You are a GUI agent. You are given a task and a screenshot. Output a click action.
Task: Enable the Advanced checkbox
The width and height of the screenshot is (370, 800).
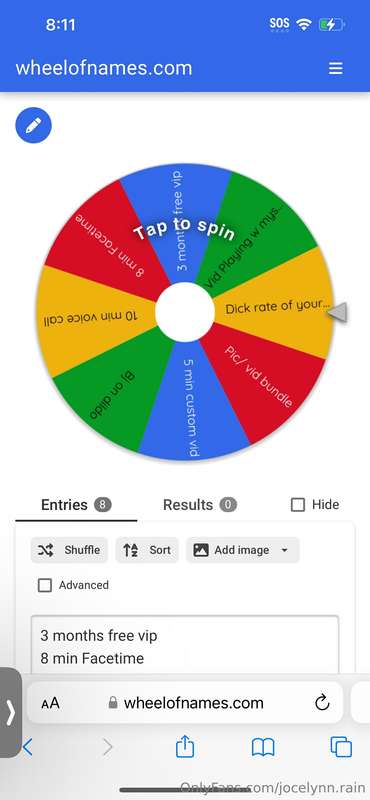pyautogui.click(x=45, y=585)
